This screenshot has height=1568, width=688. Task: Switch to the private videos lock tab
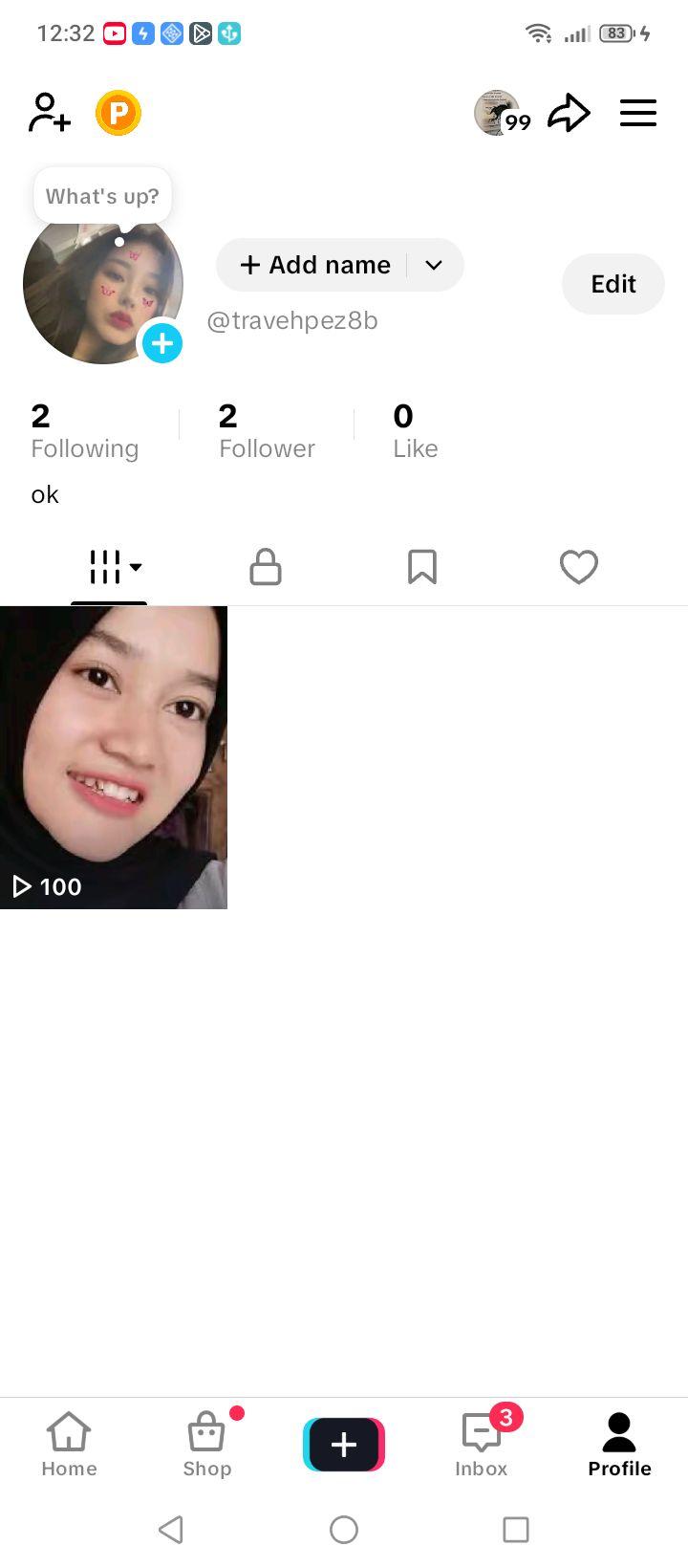pyautogui.click(x=266, y=566)
